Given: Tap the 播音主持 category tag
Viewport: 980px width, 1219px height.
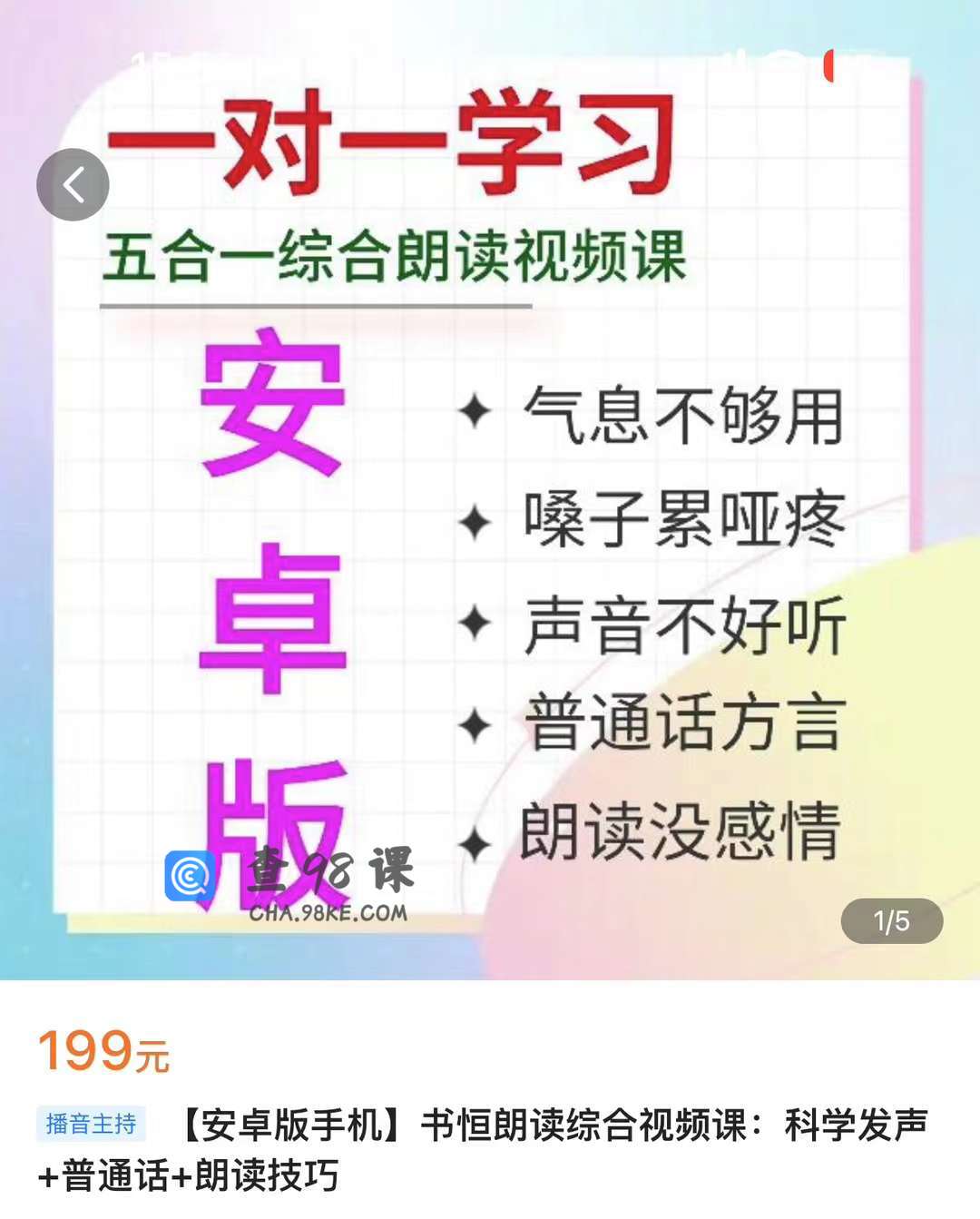Looking at the screenshot, I should tap(91, 1124).
